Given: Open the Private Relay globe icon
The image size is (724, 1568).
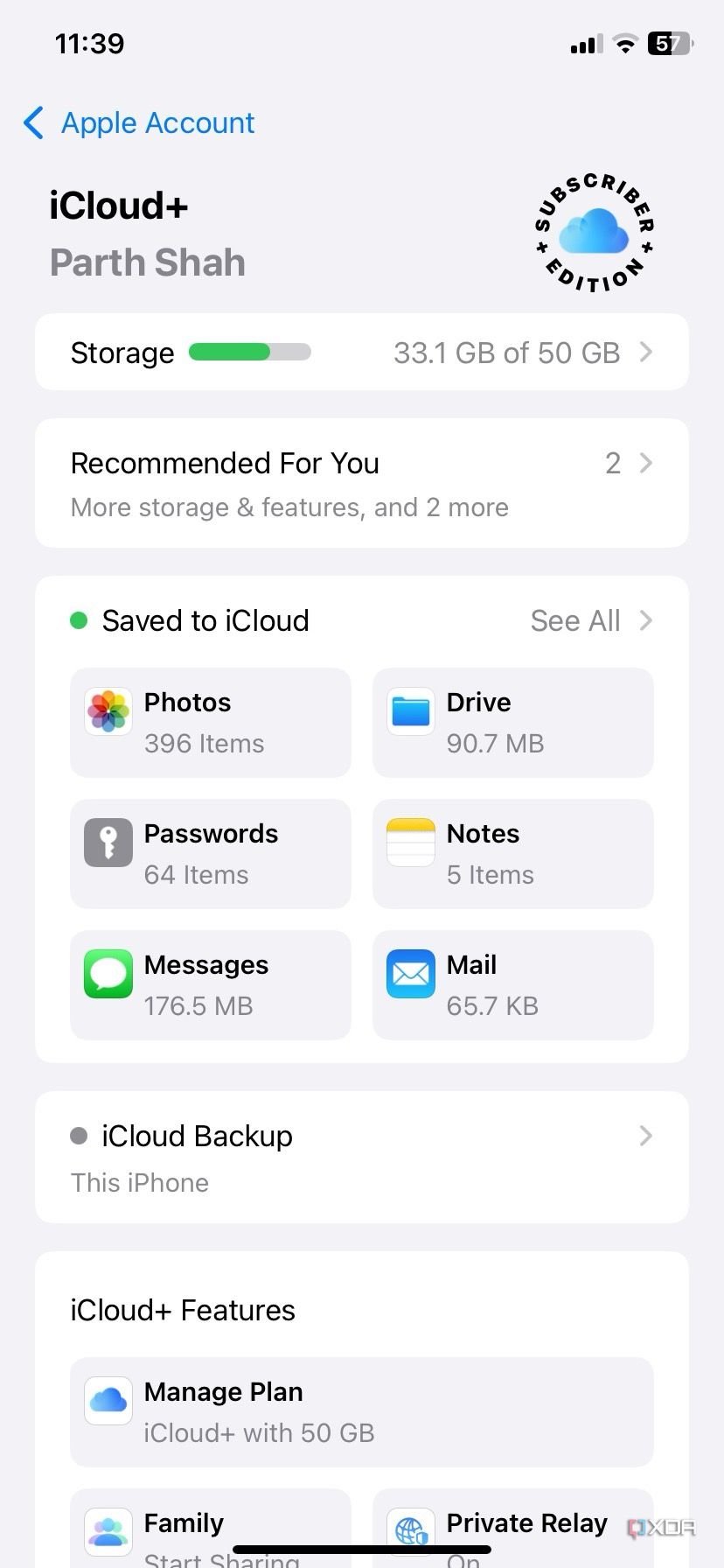Looking at the screenshot, I should pos(410,1527).
